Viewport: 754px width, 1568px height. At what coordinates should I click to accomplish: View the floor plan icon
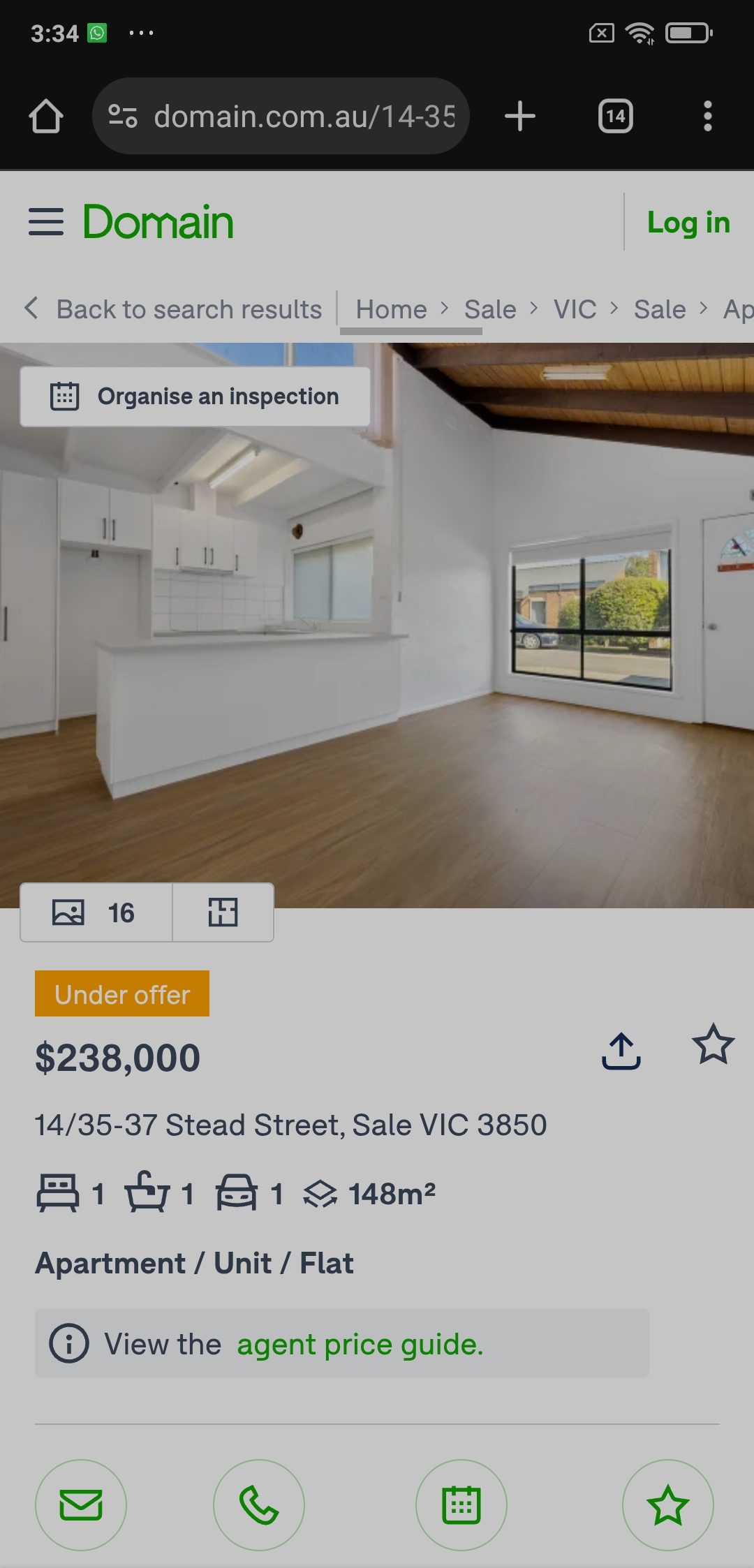(x=222, y=912)
